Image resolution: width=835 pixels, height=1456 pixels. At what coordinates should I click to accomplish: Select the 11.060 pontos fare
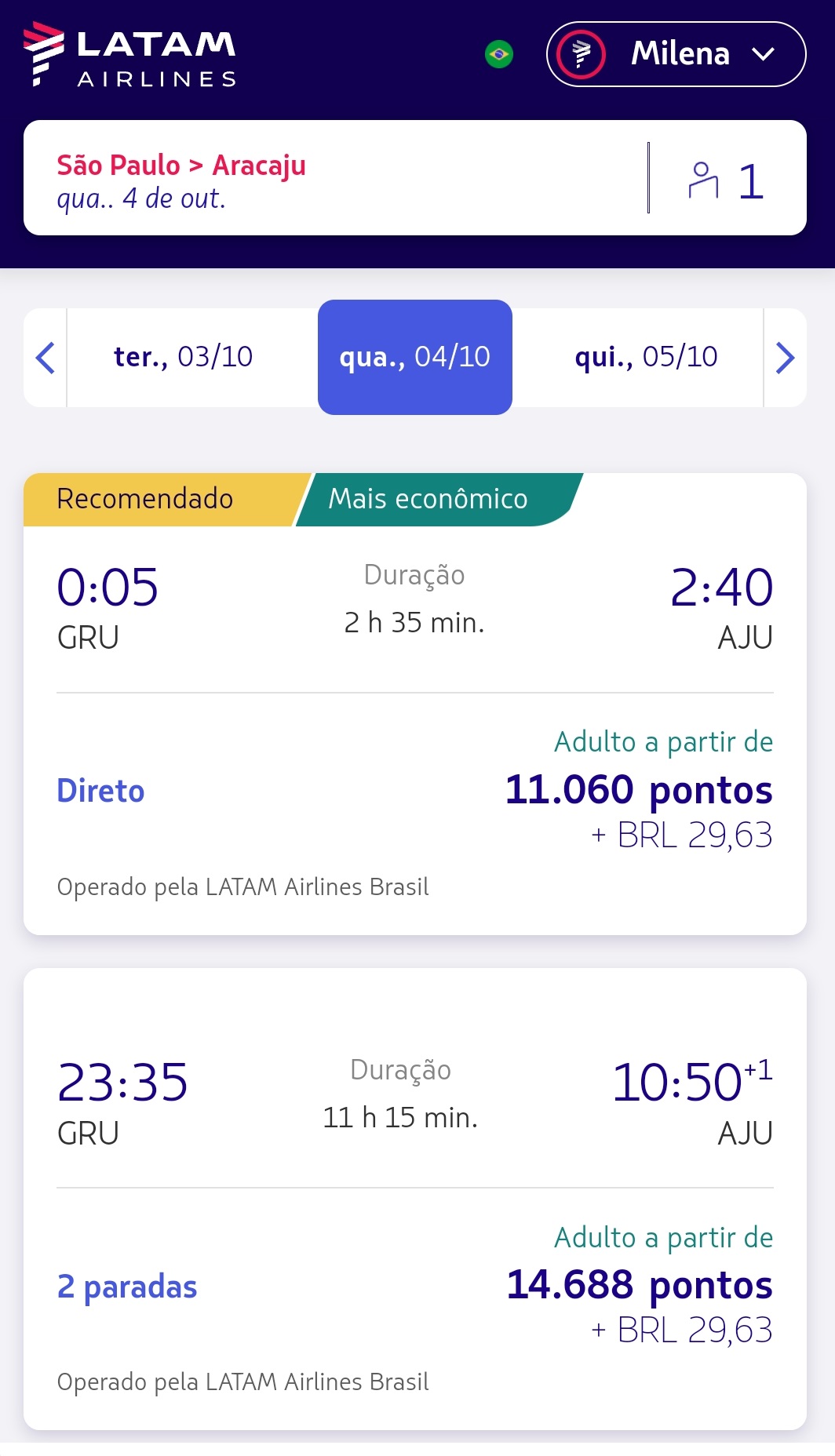pyautogui.click(x=640, y=790)
